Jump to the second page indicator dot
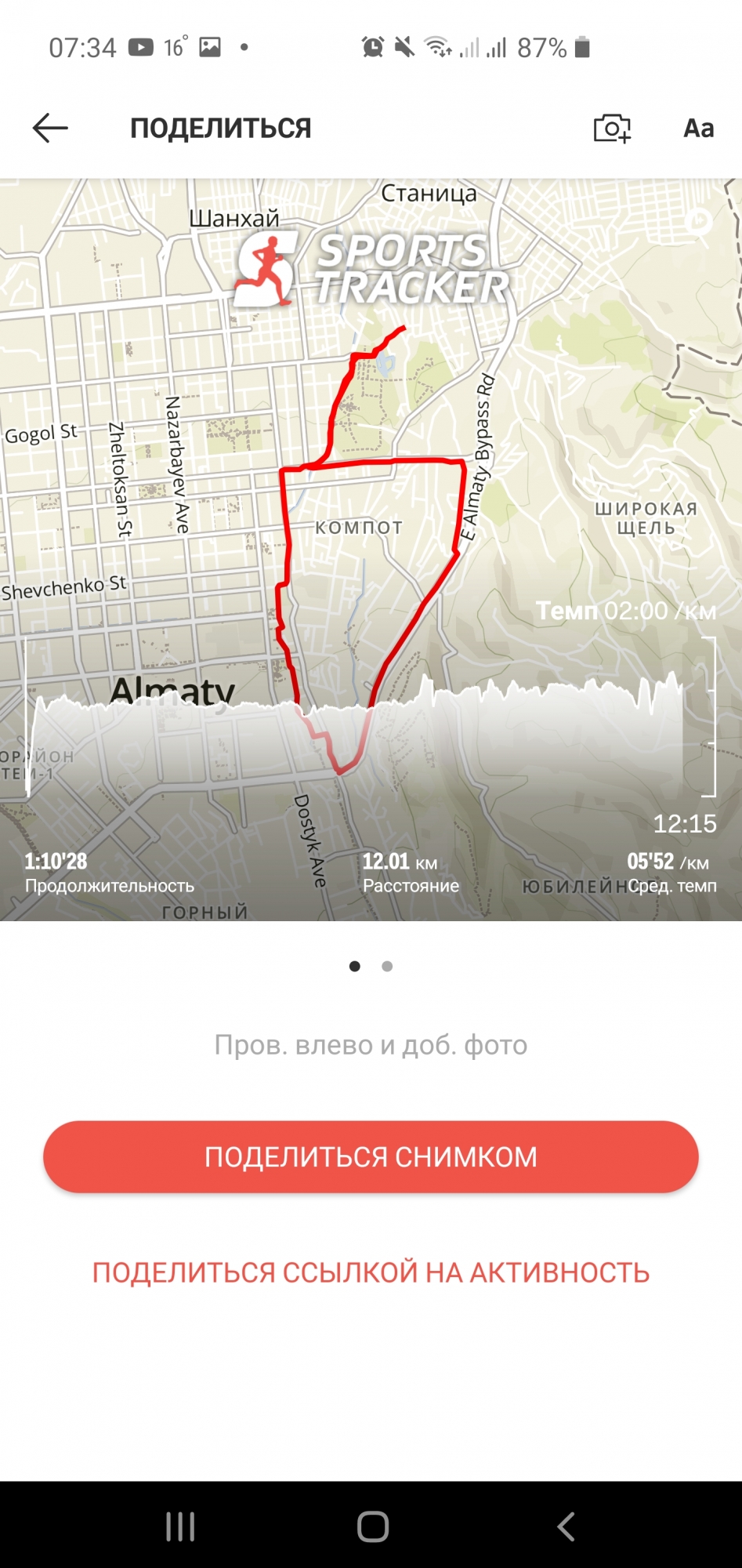The image size is (742, 1568). pyautogui.click(x=387, y=966)
